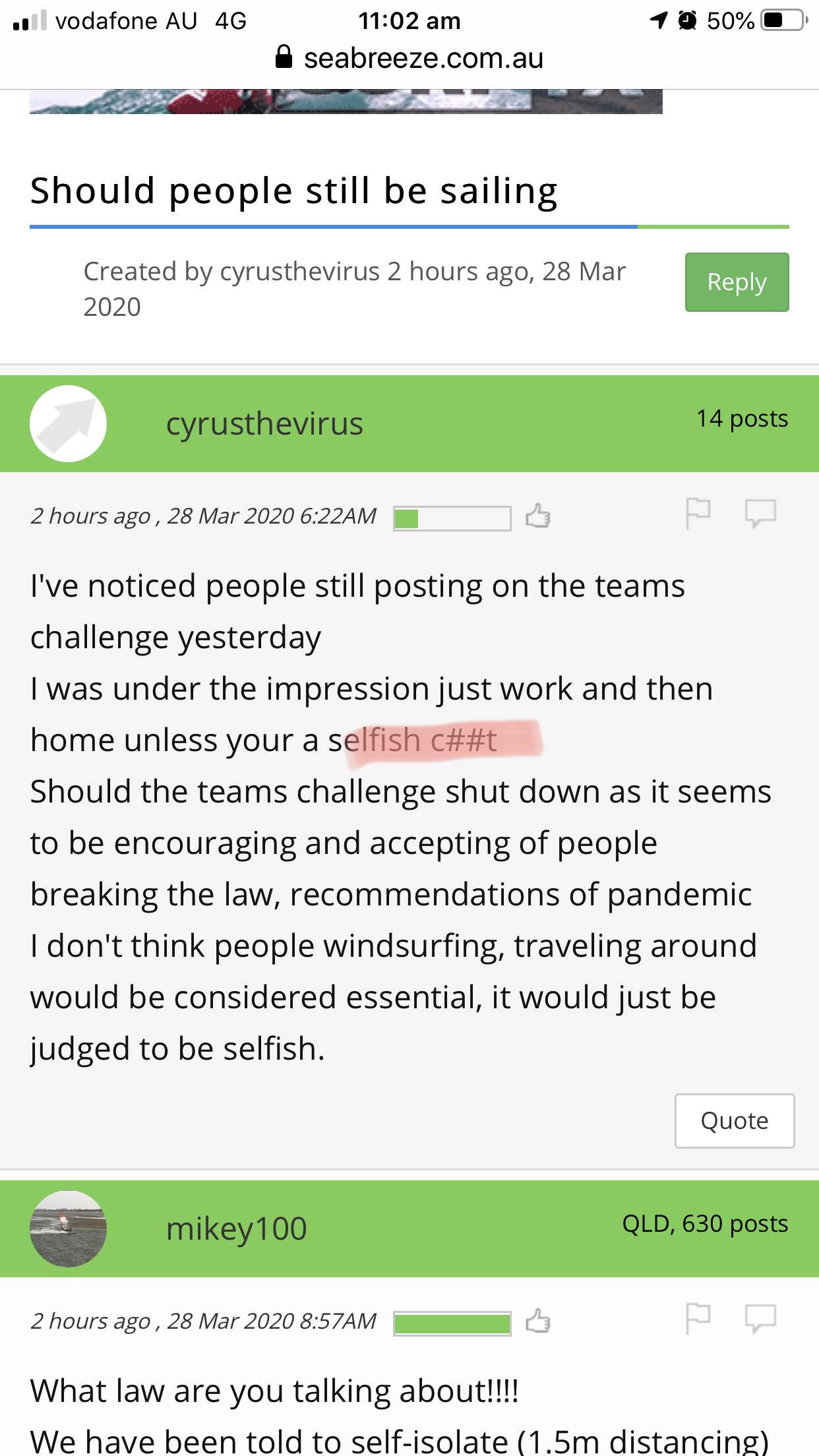Viewport: 819px width, 1456px height.
Task: Open mikey100's profile name
Action: pyautogui.click(x=236, y=1229)
